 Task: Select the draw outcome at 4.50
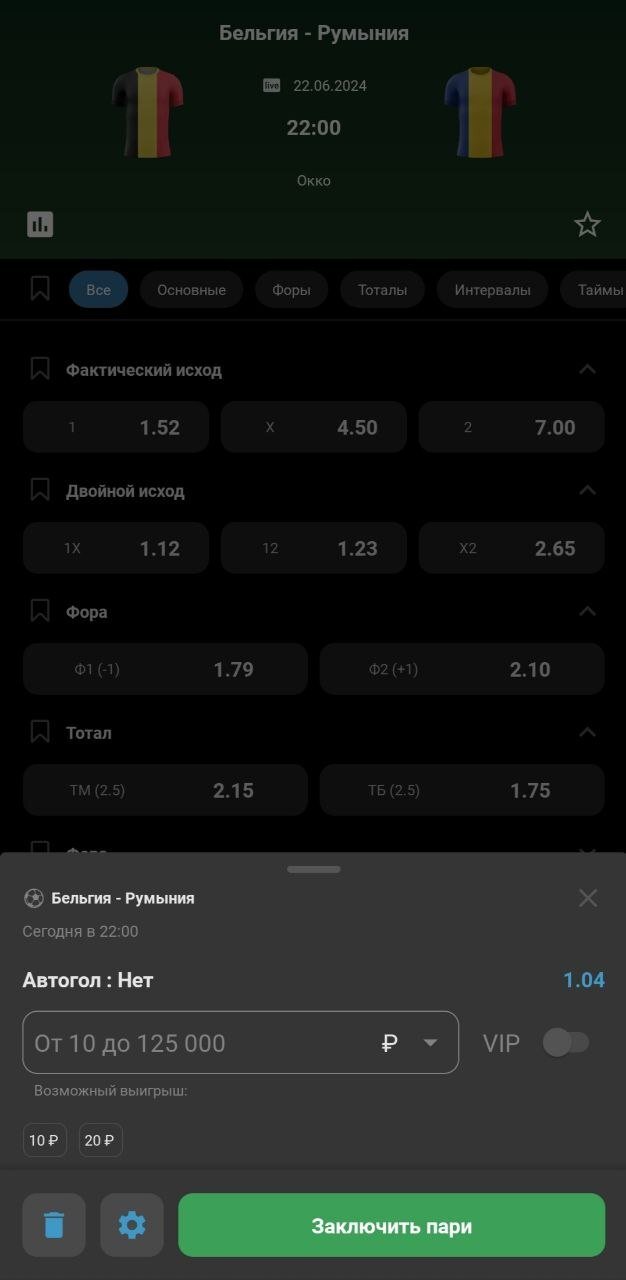pos(313,428)
